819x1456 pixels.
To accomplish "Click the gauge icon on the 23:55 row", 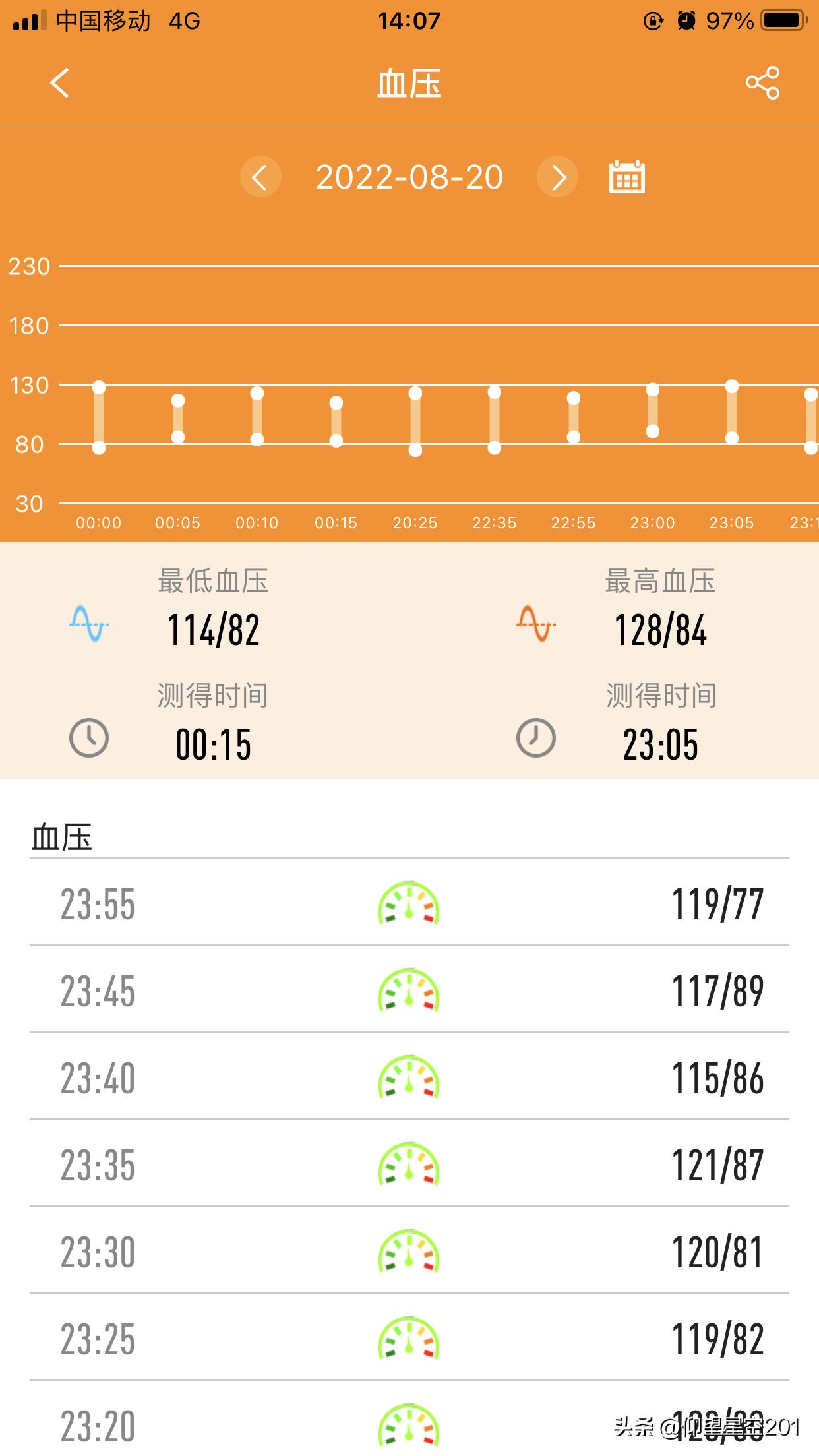I will point(408,905).
